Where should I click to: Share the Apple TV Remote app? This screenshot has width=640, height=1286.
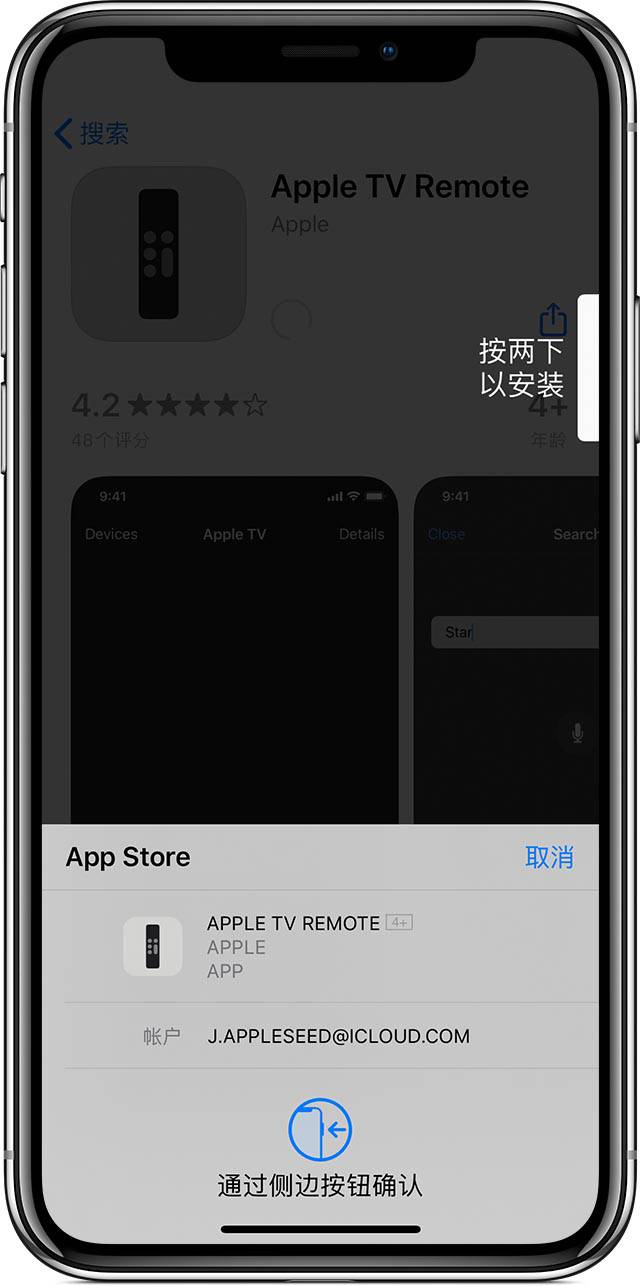pos(553,320)
